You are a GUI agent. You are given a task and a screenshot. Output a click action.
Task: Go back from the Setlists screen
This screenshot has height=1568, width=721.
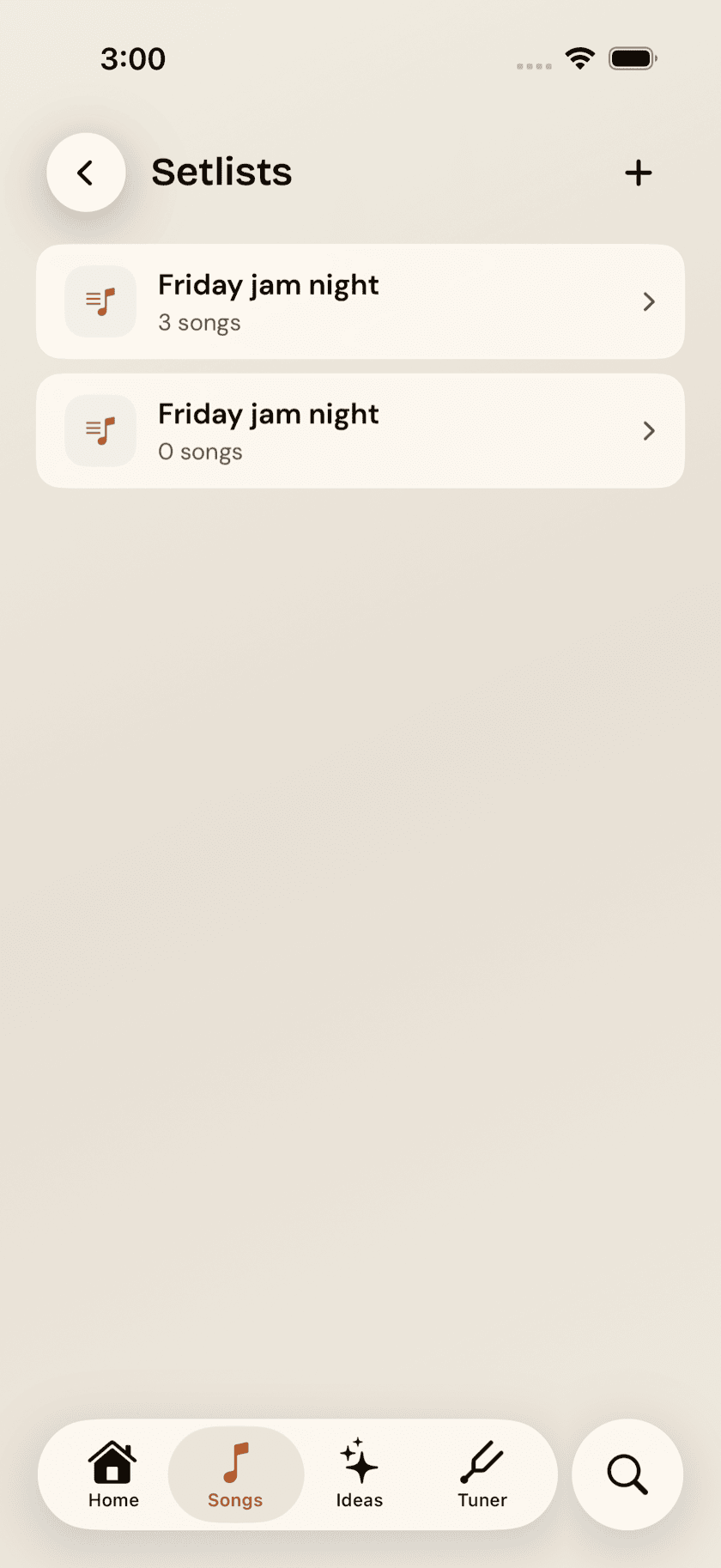86,173
